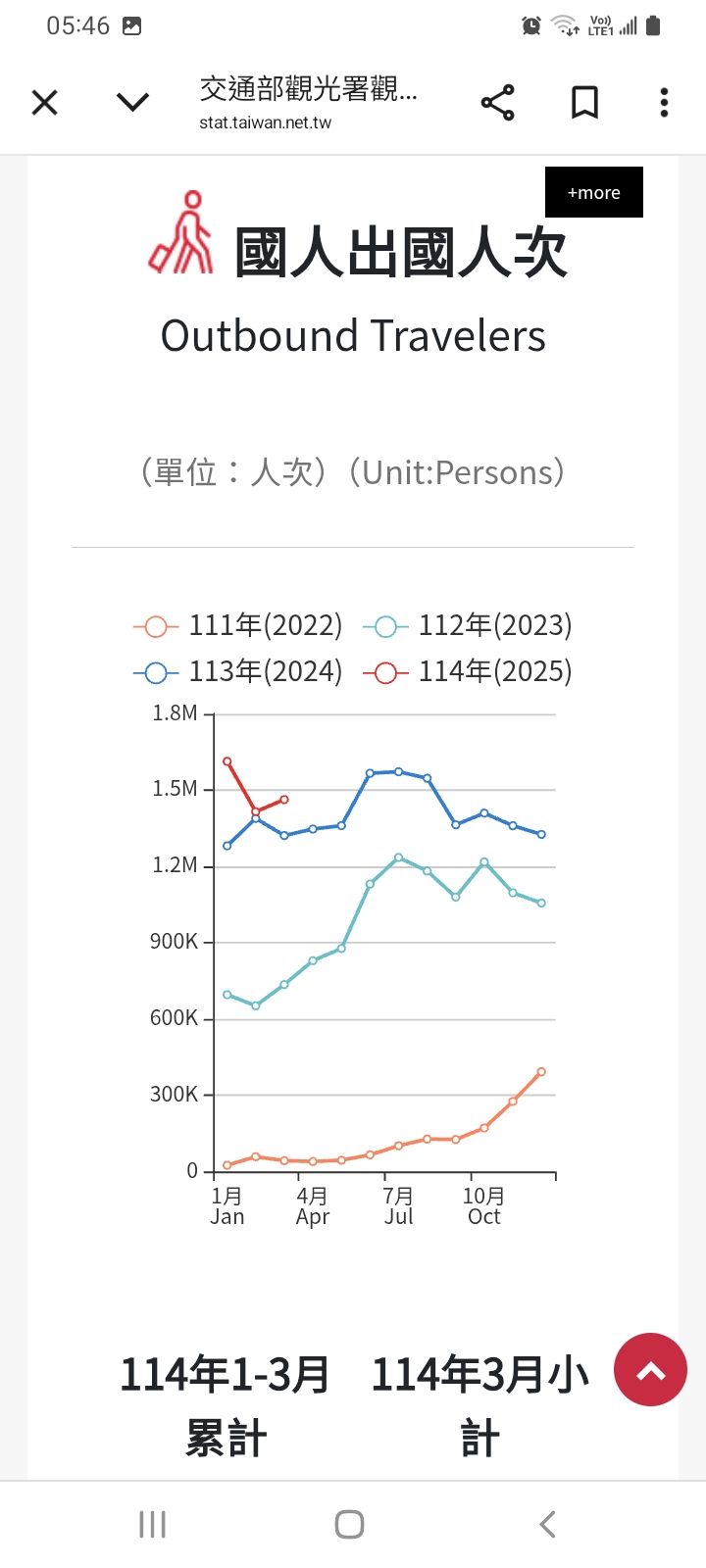Image resolution: width=706 pixels, height=1568 pixels.
Task: Toggle the 111年(2022) legend series
Action: (238, 625)
